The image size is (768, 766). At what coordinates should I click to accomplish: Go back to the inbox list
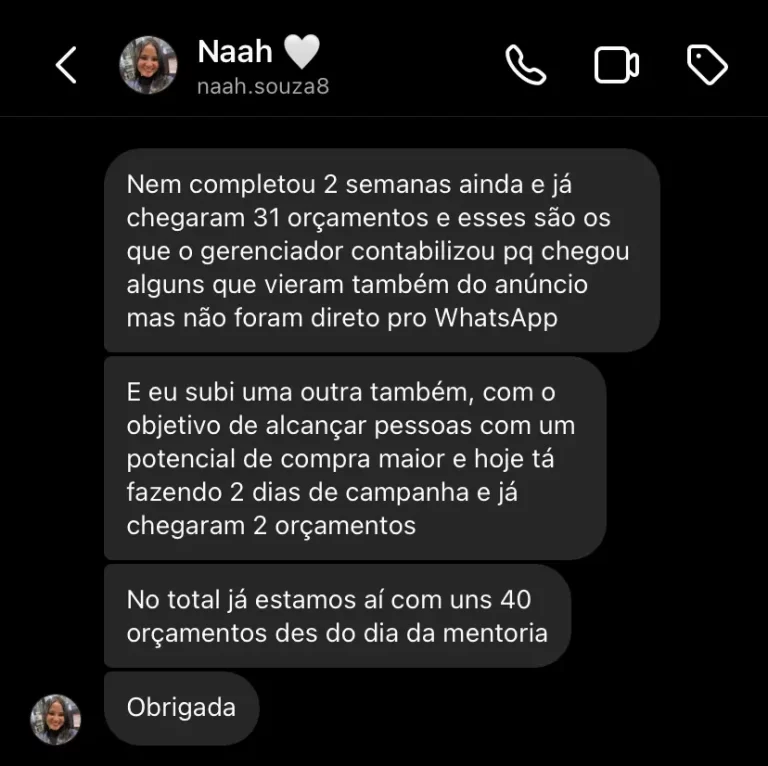[x=66, y=65]
